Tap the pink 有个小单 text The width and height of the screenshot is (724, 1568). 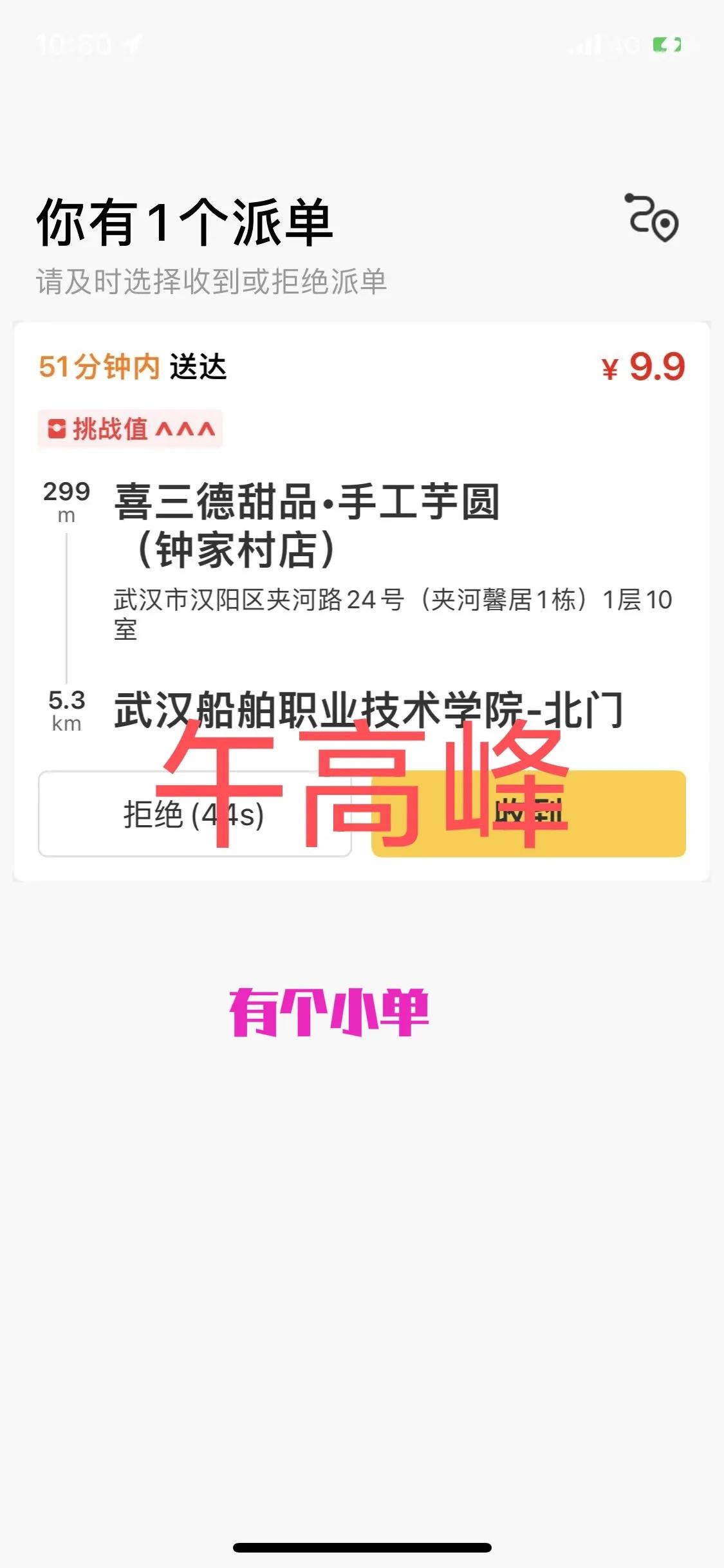pyautogui.click(x=330, y=1011)
